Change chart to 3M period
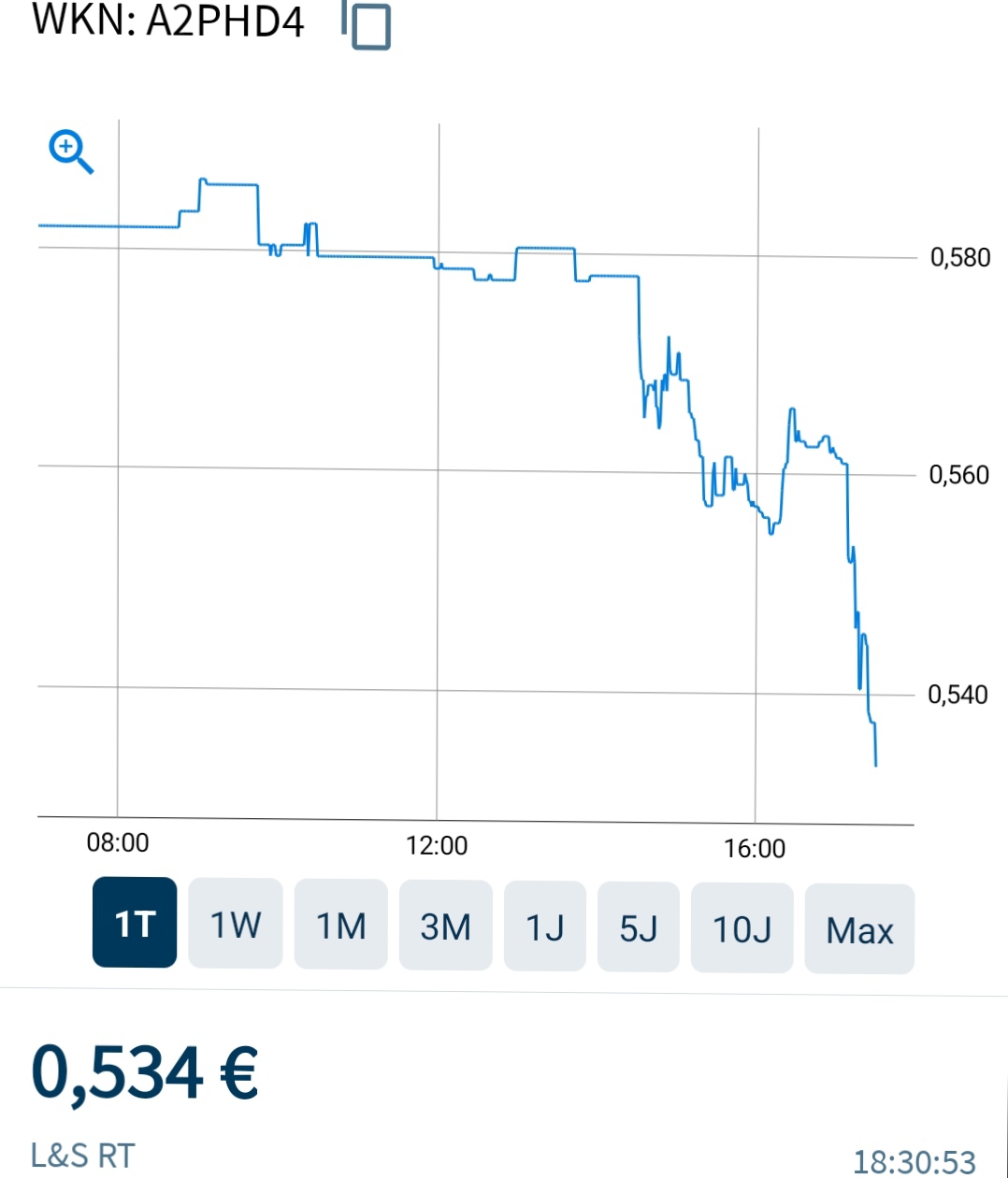The height and width of the screenshot is (1178, 1008). pos(445,926)
